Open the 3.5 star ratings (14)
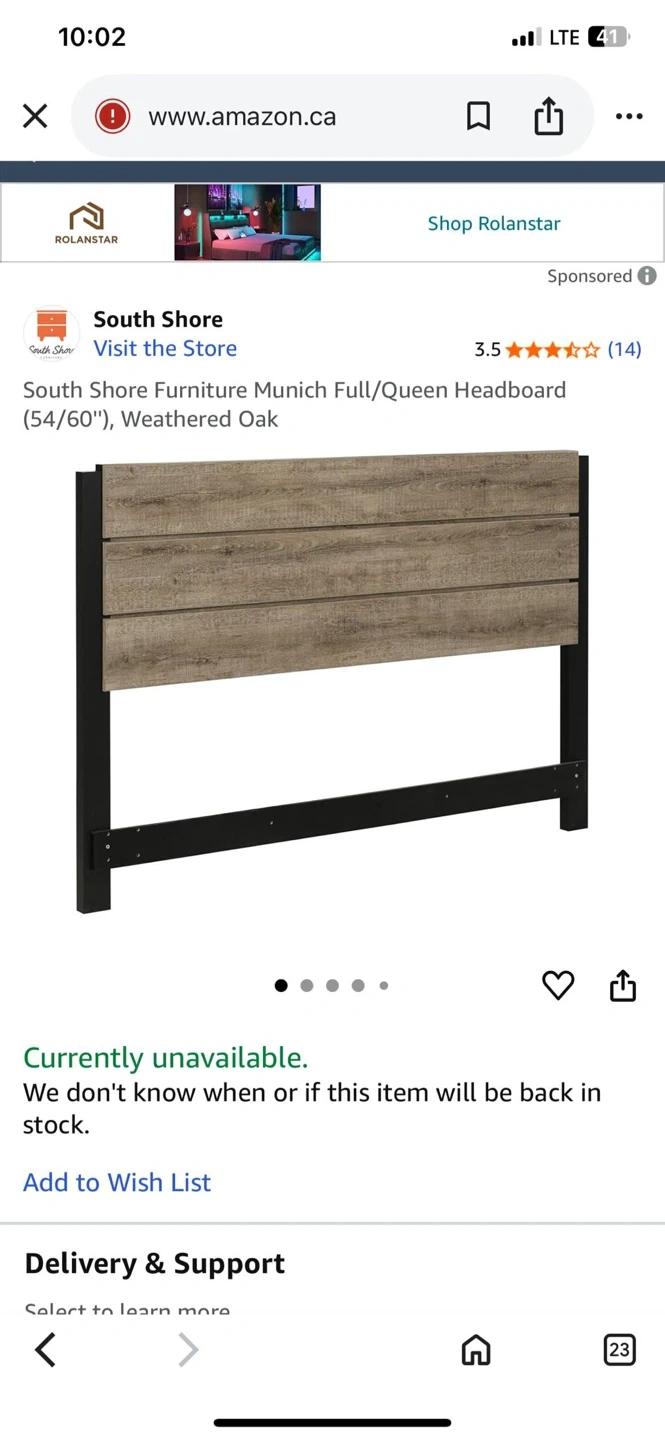 [557, 350]
